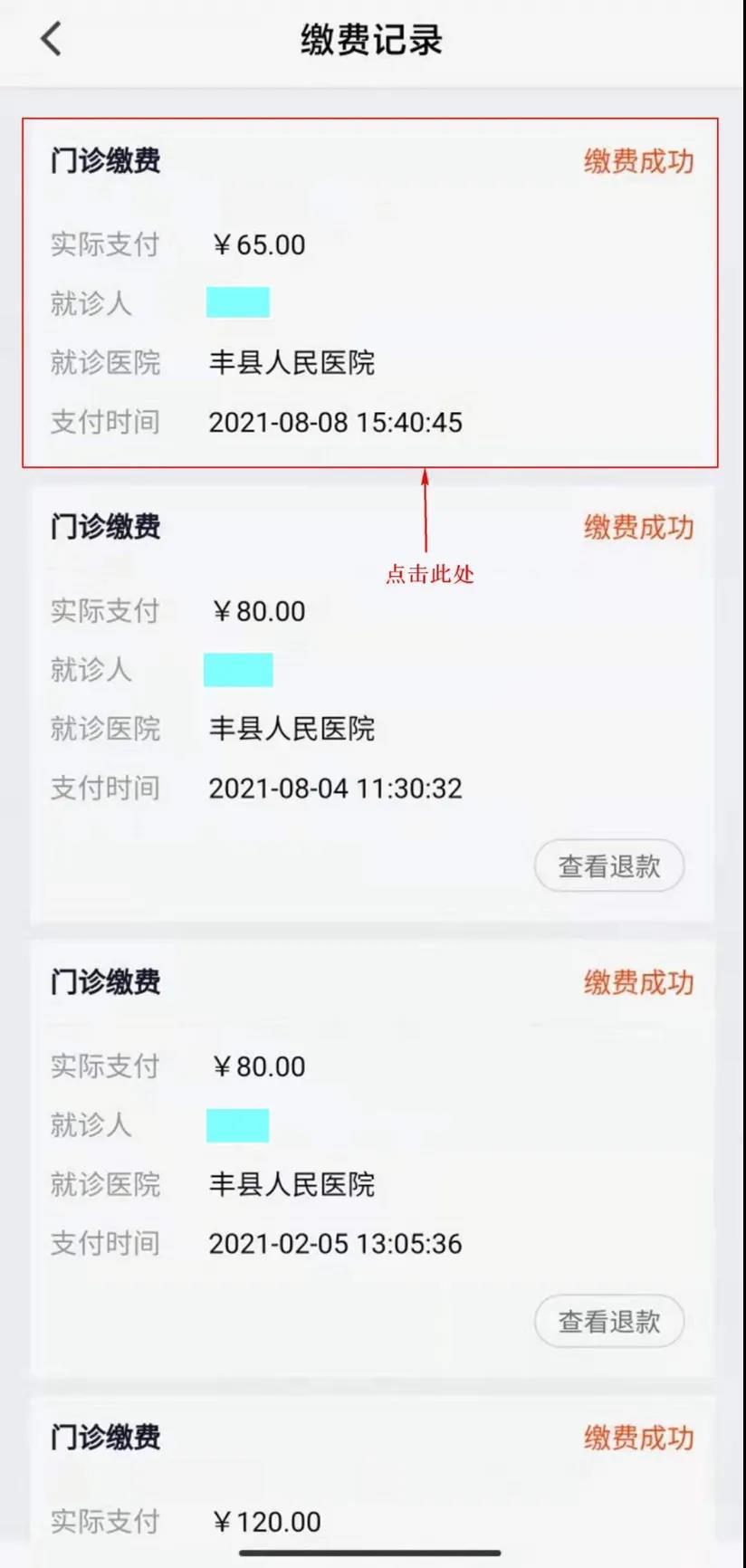
Task: Open the ¥65.00 payment record card
Action: pos(370,292)
